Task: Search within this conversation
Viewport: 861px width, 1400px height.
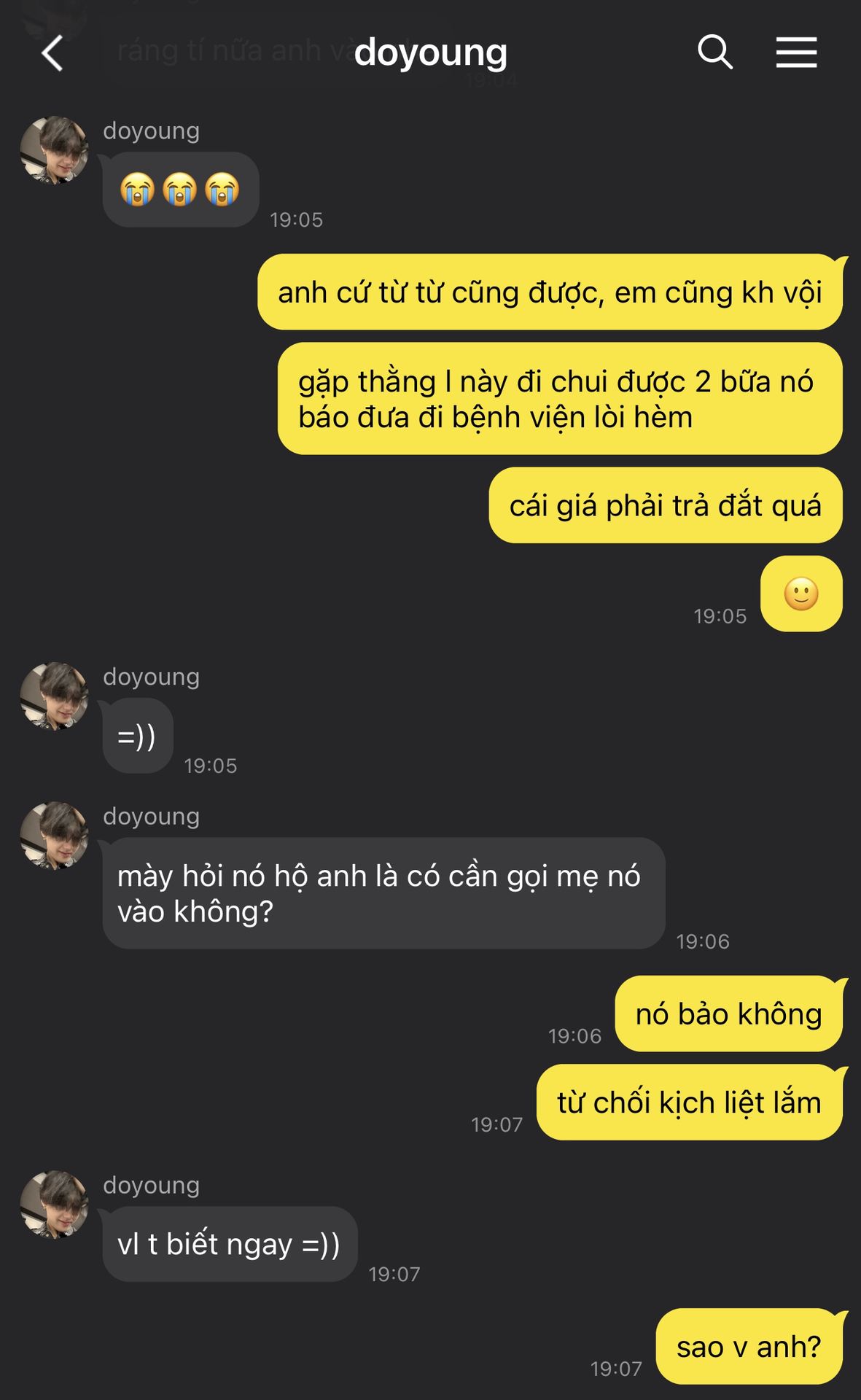Action: tap(714, 52)
